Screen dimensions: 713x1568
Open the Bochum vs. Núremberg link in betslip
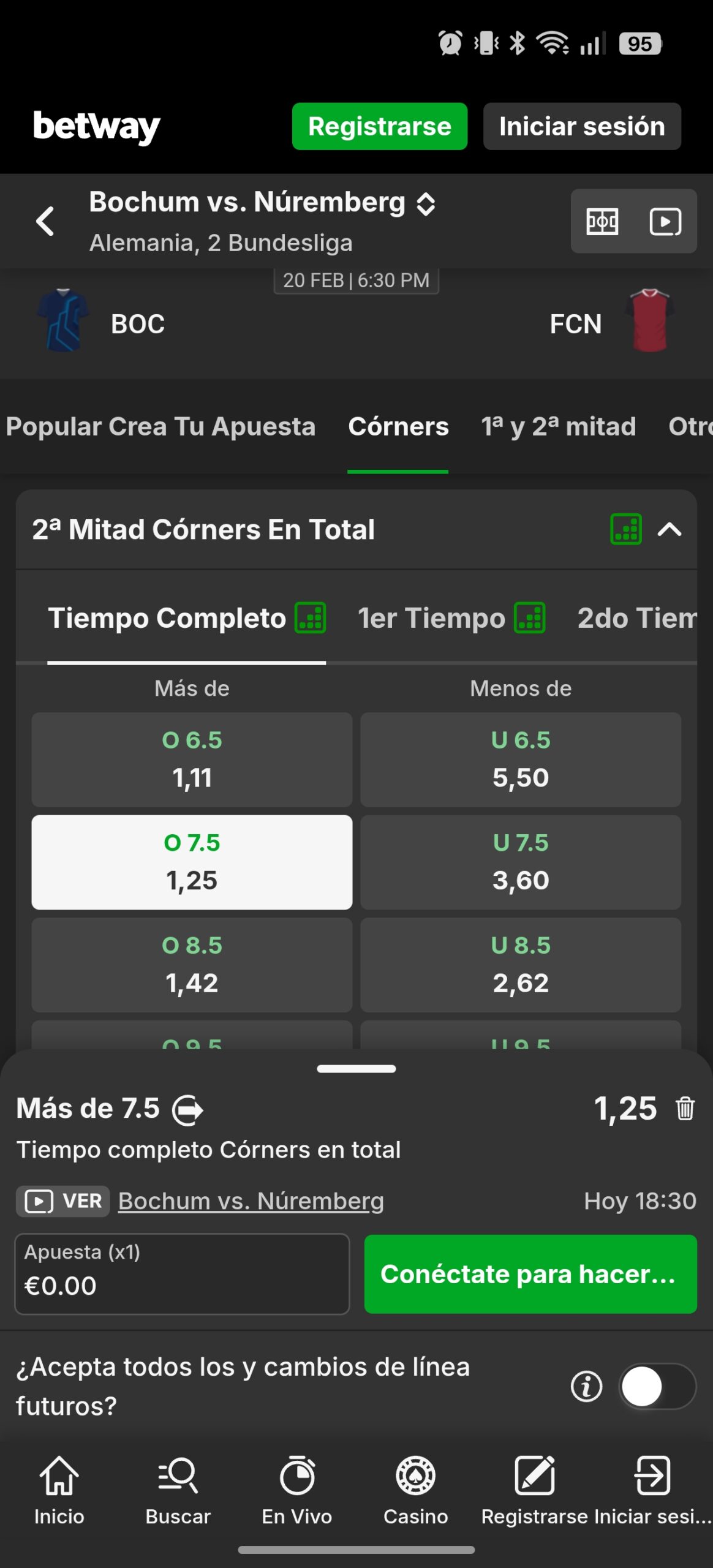pyautogui.click(x=251, y=1201)
